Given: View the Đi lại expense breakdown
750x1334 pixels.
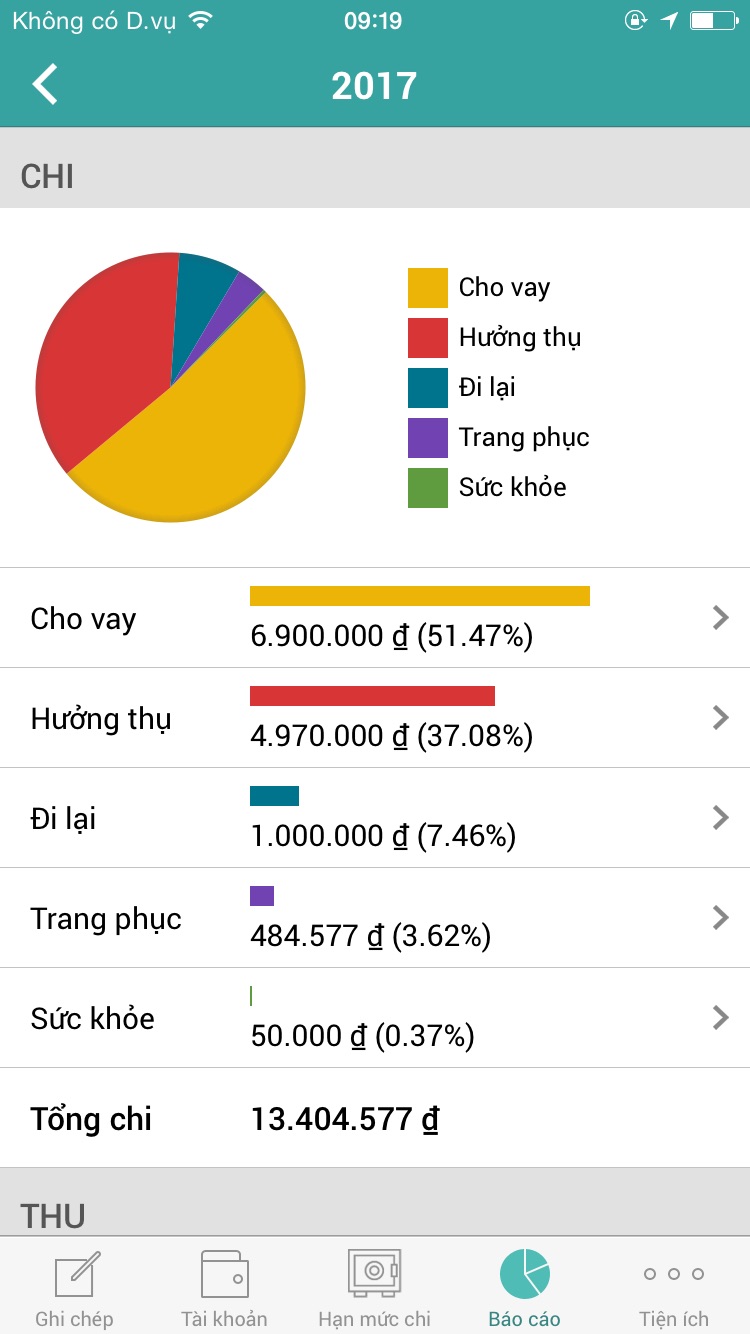Looking at the screenshot, I should 375,818.
